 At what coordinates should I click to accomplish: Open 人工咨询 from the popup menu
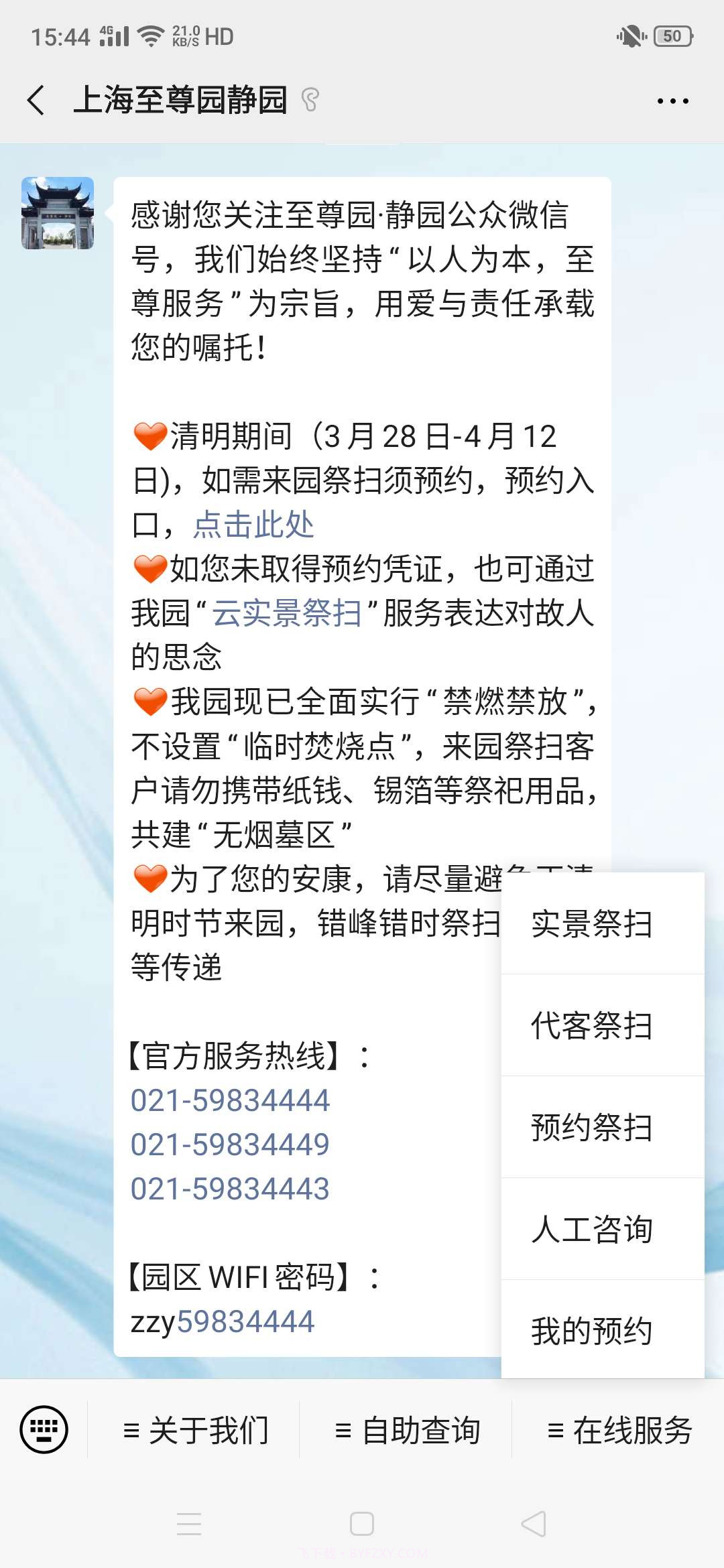(593, 1230)
